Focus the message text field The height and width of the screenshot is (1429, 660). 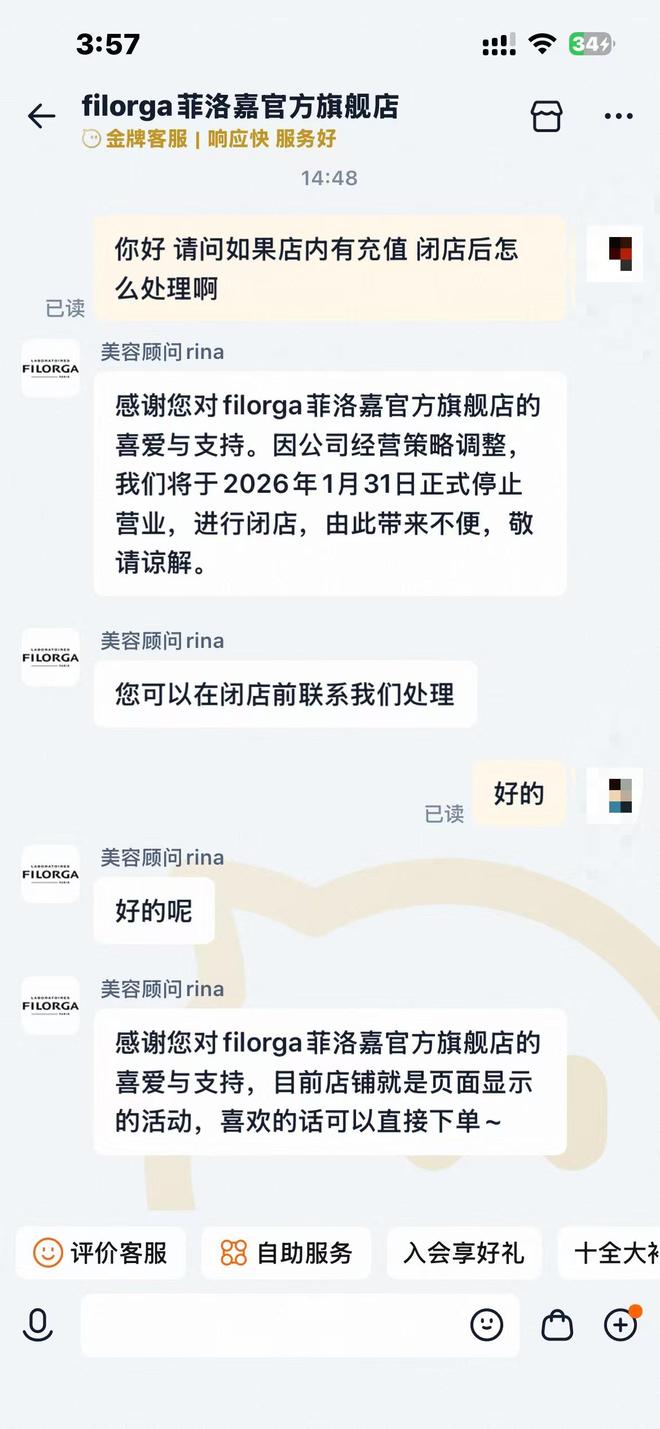coord(270,1326)
